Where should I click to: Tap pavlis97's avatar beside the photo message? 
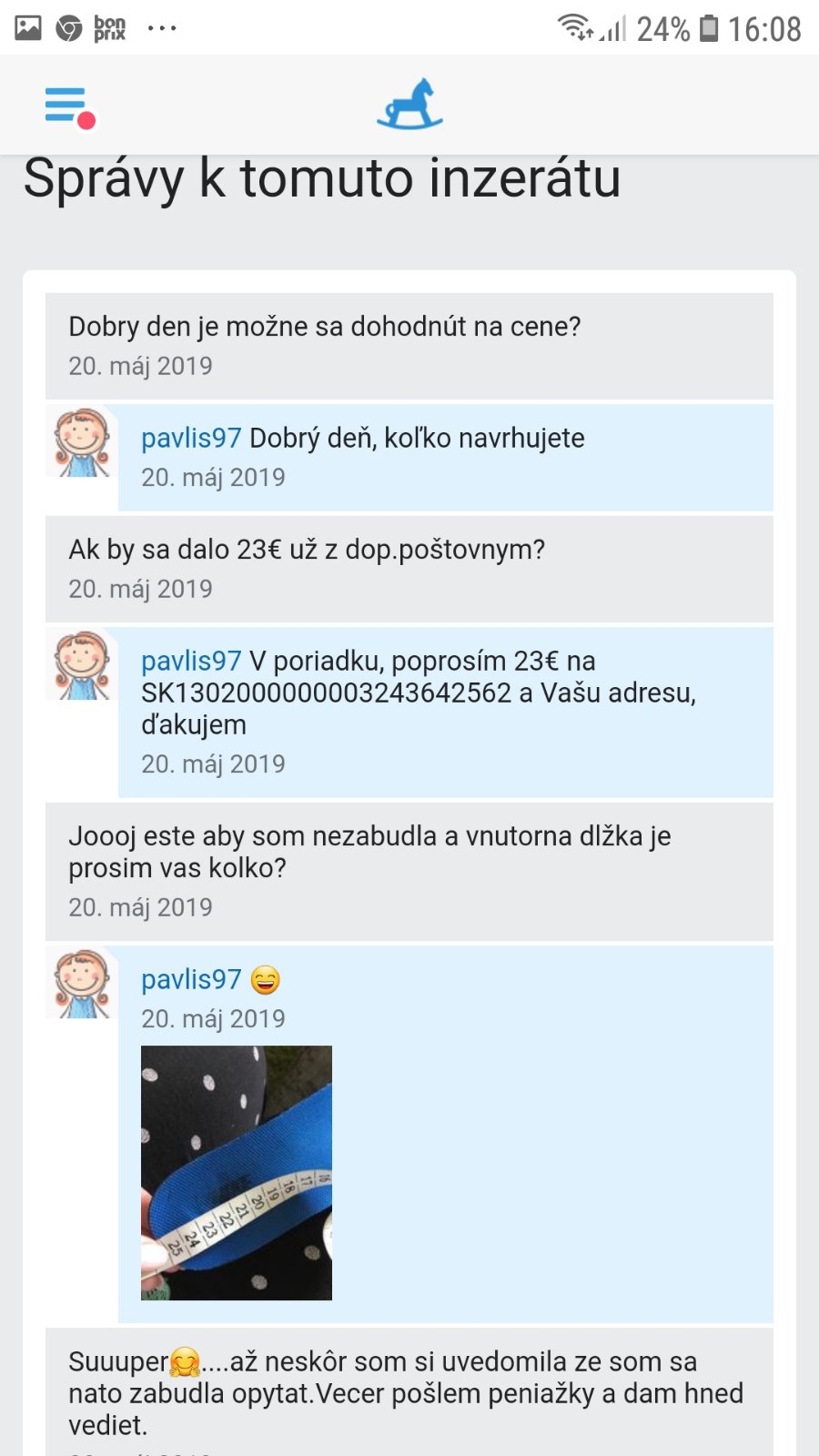coord(82,984)
